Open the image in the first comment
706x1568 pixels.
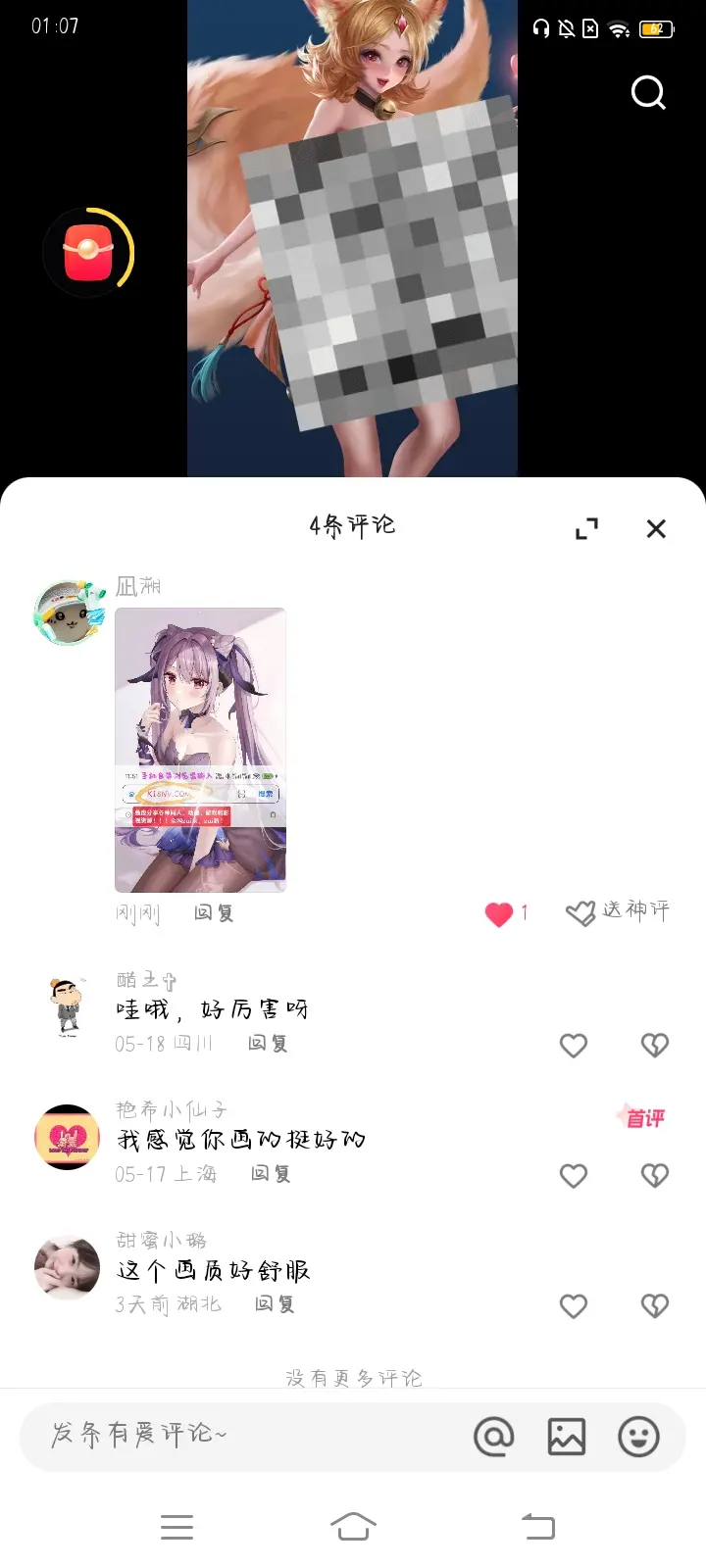point(201,750)
